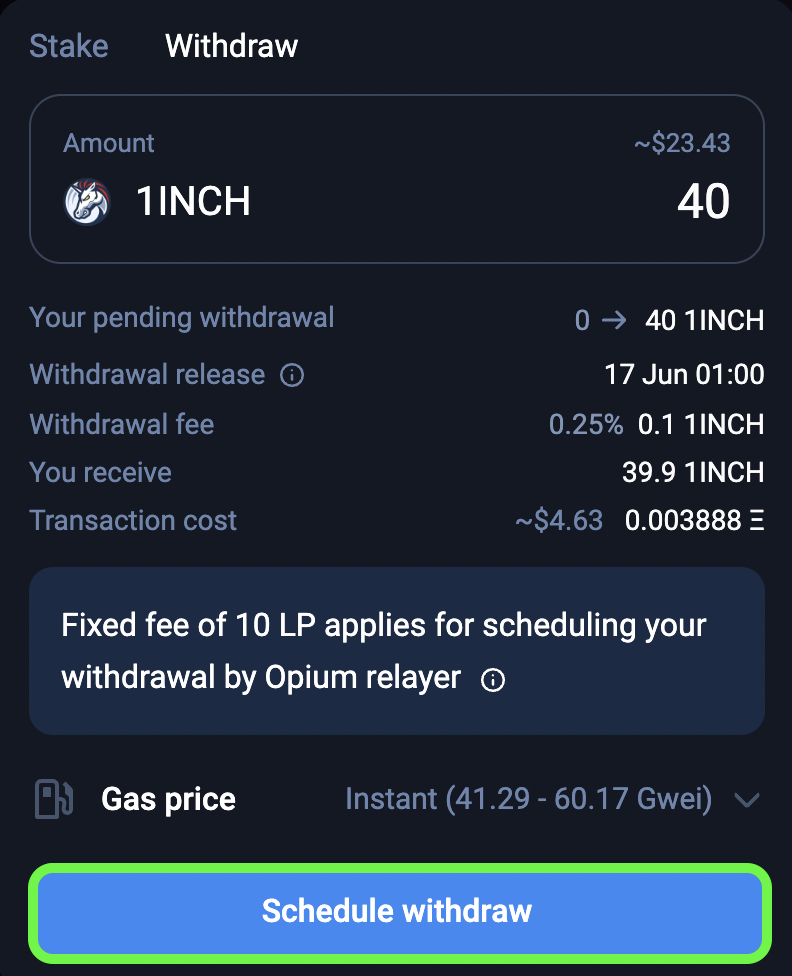Switch to the Stake tab
Viewport: 792px width, 976px height.
coord(69,46)
